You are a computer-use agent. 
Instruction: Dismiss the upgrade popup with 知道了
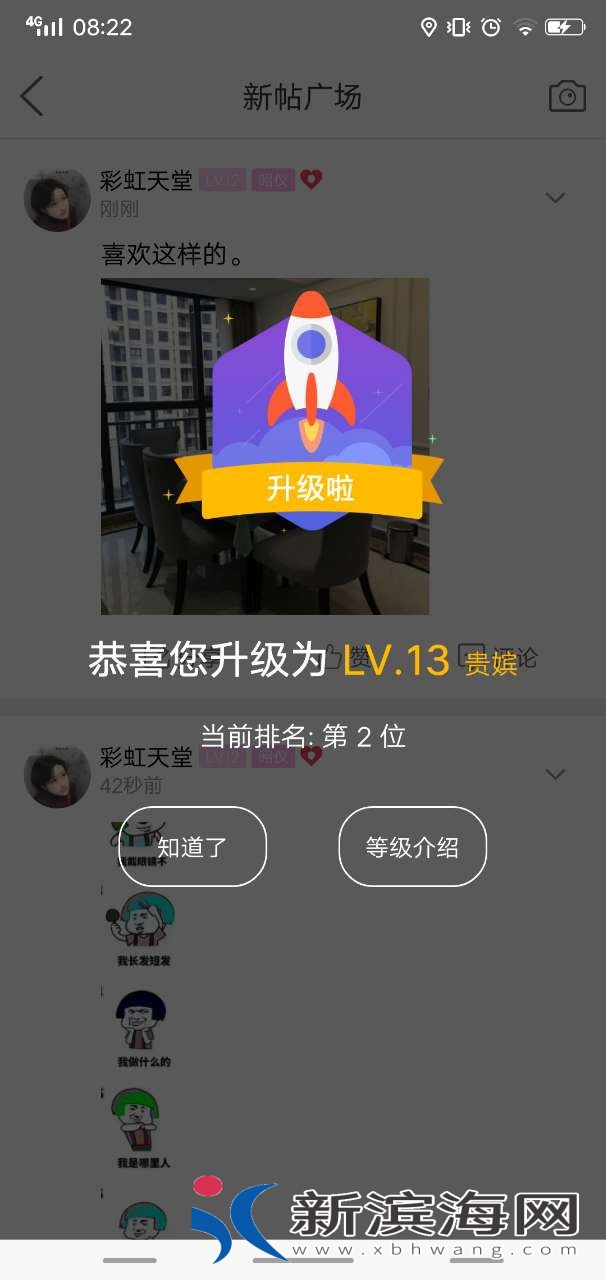(x=193, y=847)
